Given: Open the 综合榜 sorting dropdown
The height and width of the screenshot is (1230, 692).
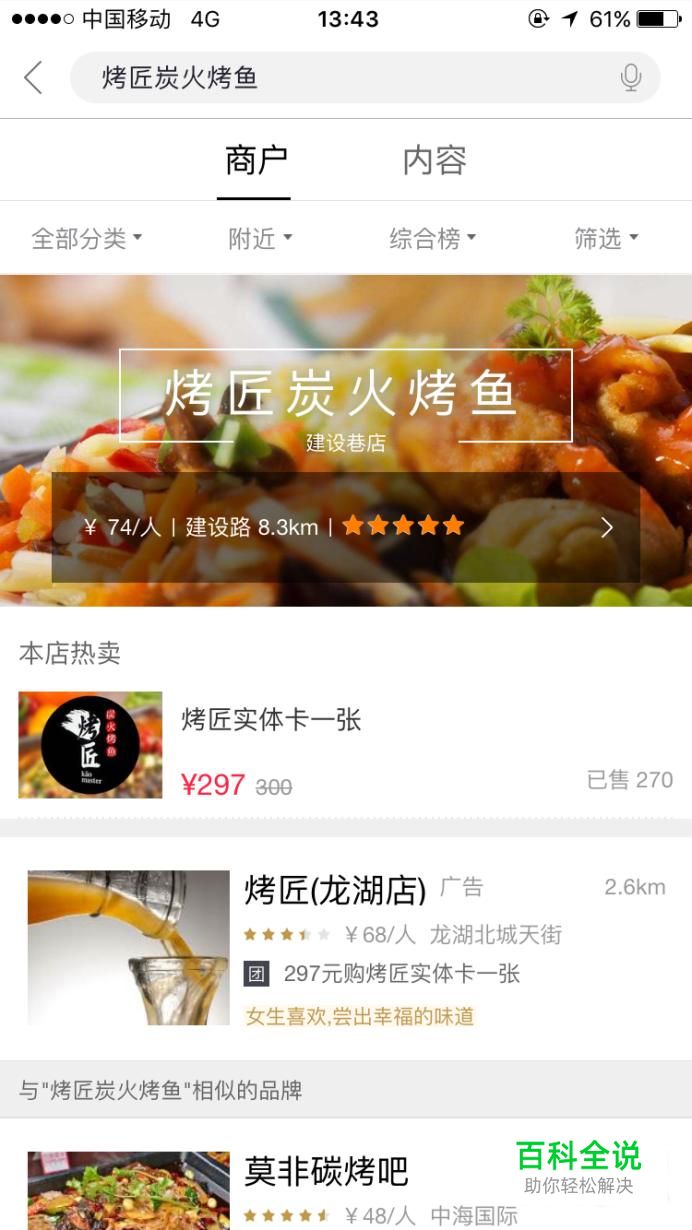Looking at the screenshot, I should coord(433,238).
